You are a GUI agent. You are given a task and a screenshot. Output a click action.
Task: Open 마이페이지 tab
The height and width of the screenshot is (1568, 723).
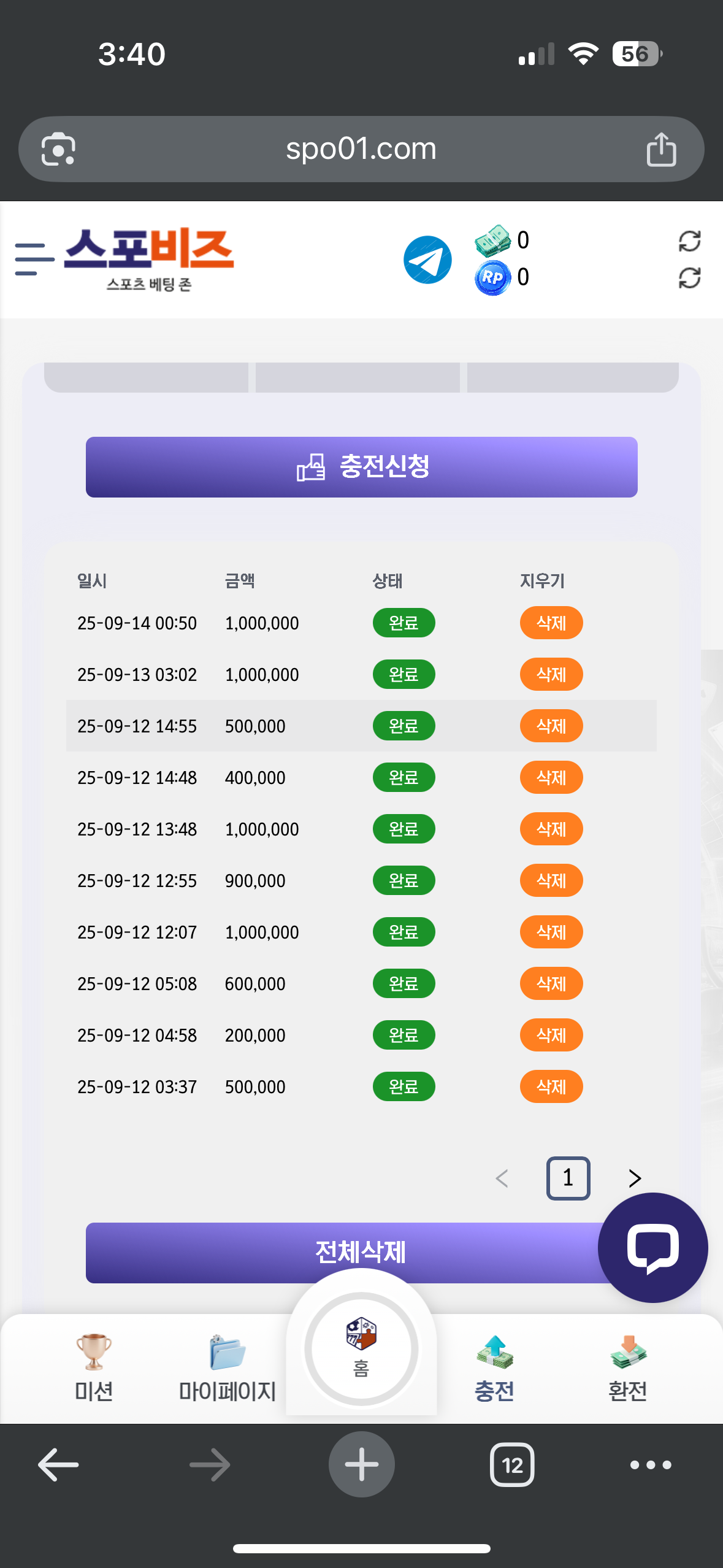point(228,1368)
